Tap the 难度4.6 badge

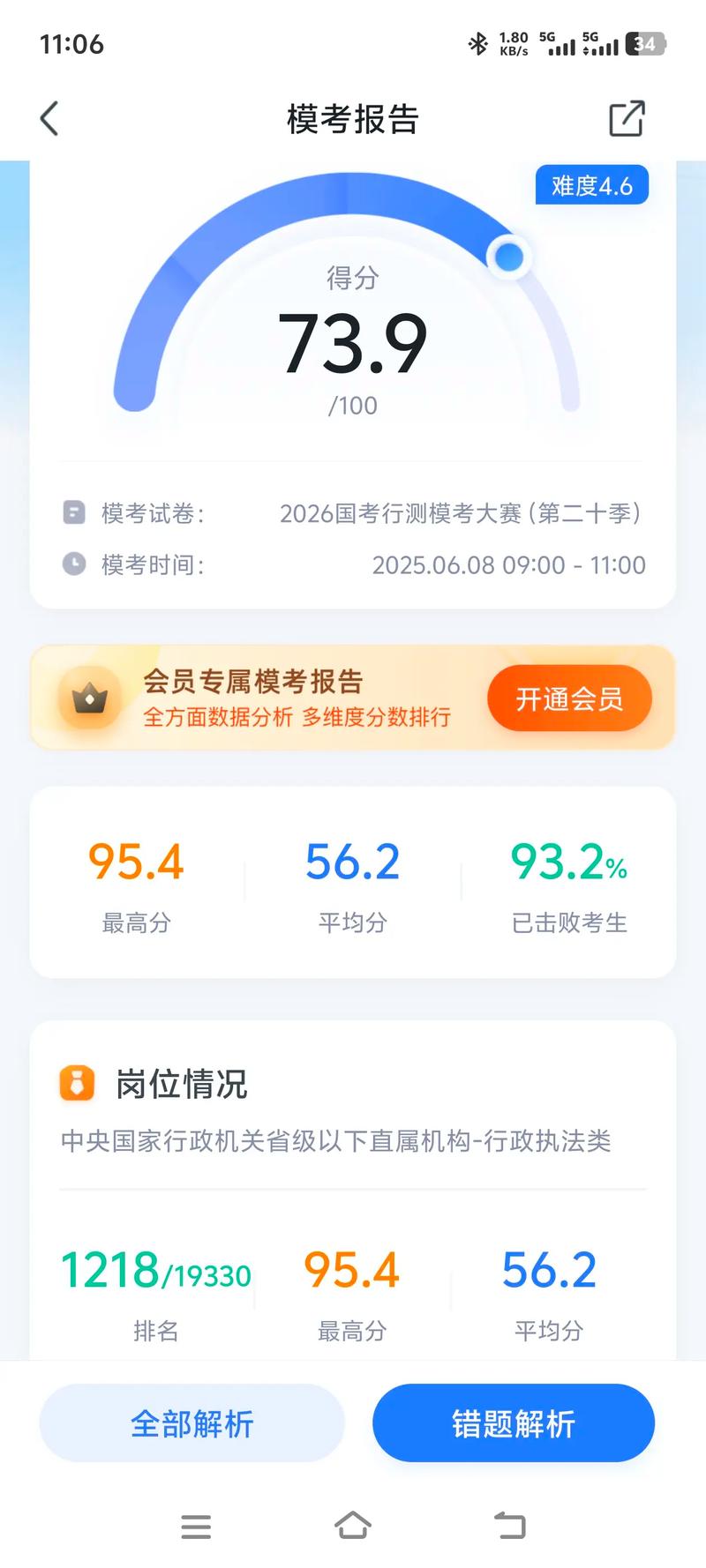point(592,185)
